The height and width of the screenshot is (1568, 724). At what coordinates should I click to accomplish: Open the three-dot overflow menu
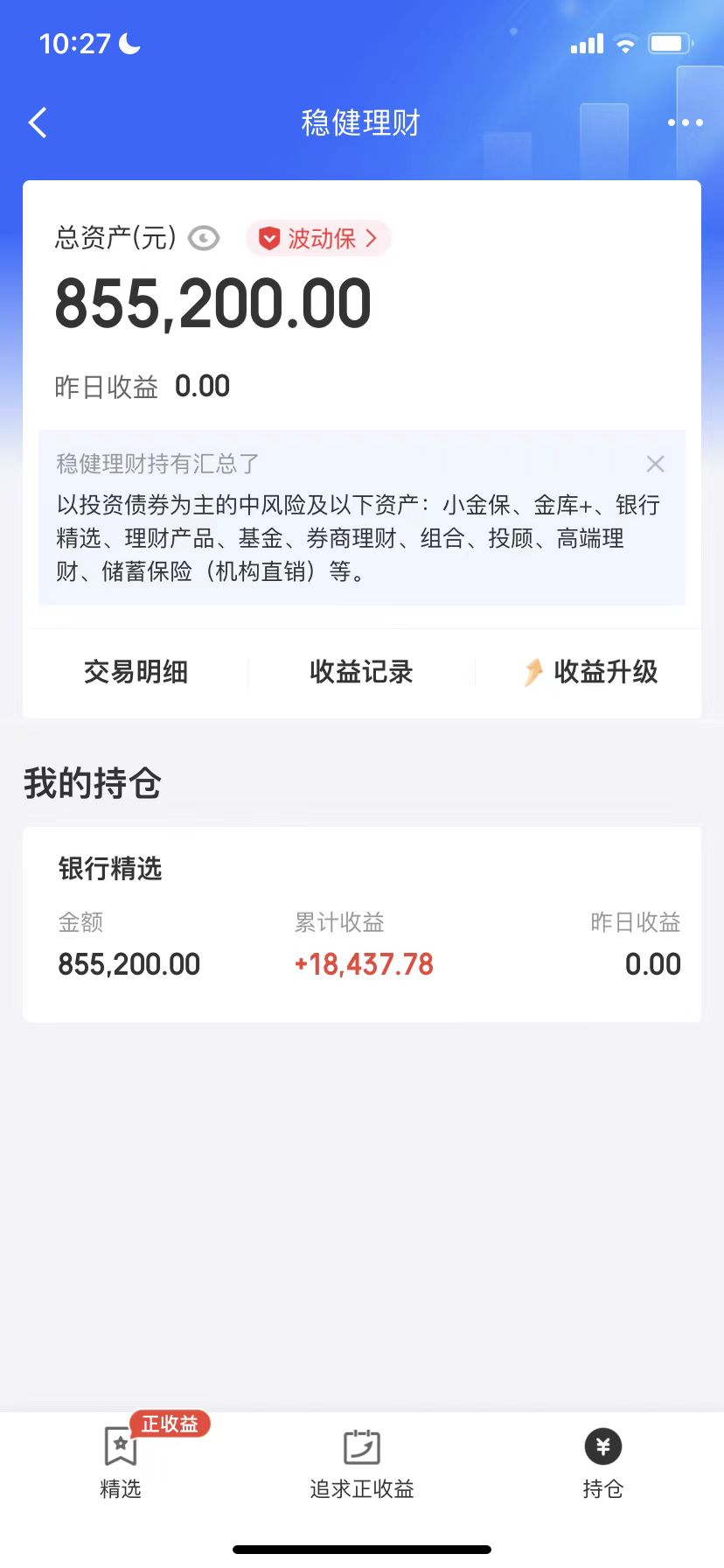point(685,123)
